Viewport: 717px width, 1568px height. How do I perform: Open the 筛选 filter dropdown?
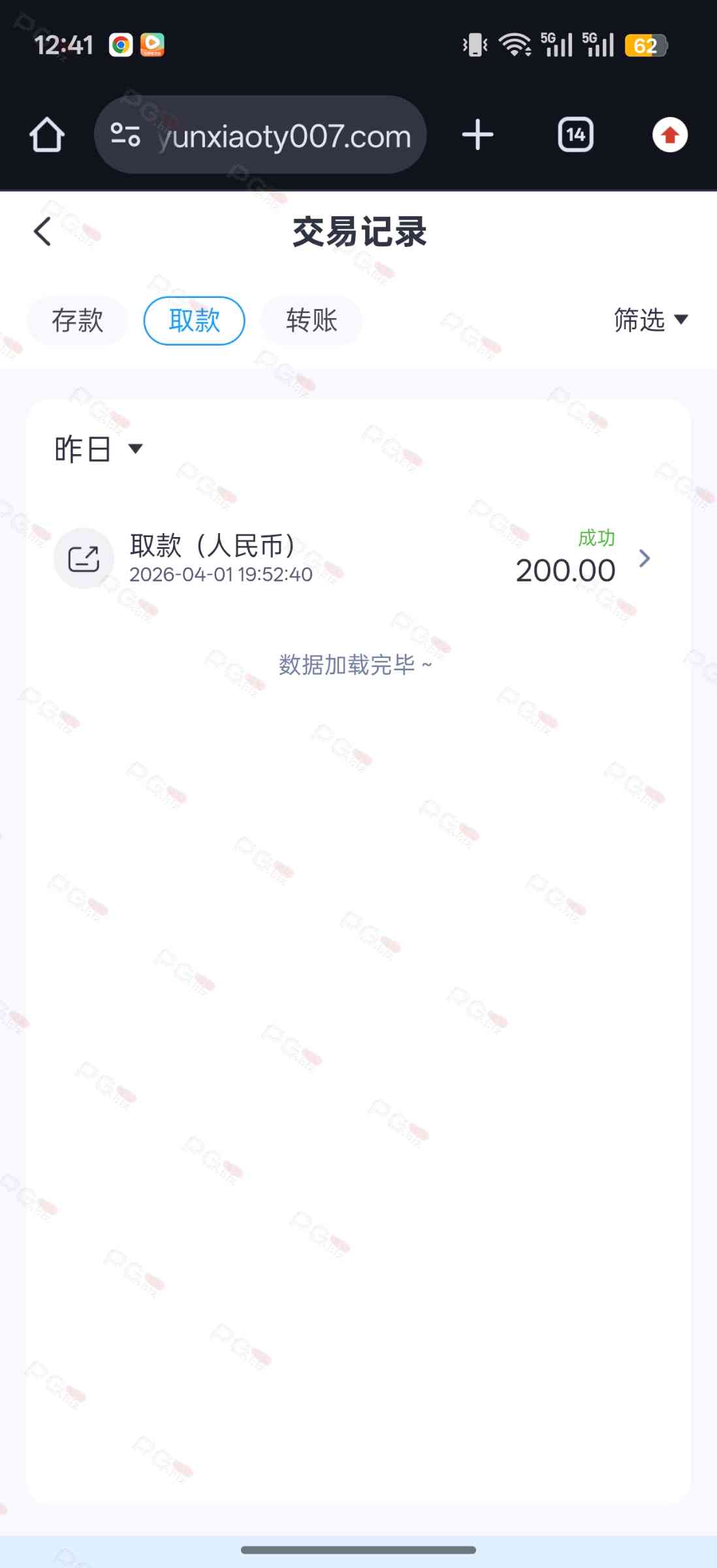(650, 320)
